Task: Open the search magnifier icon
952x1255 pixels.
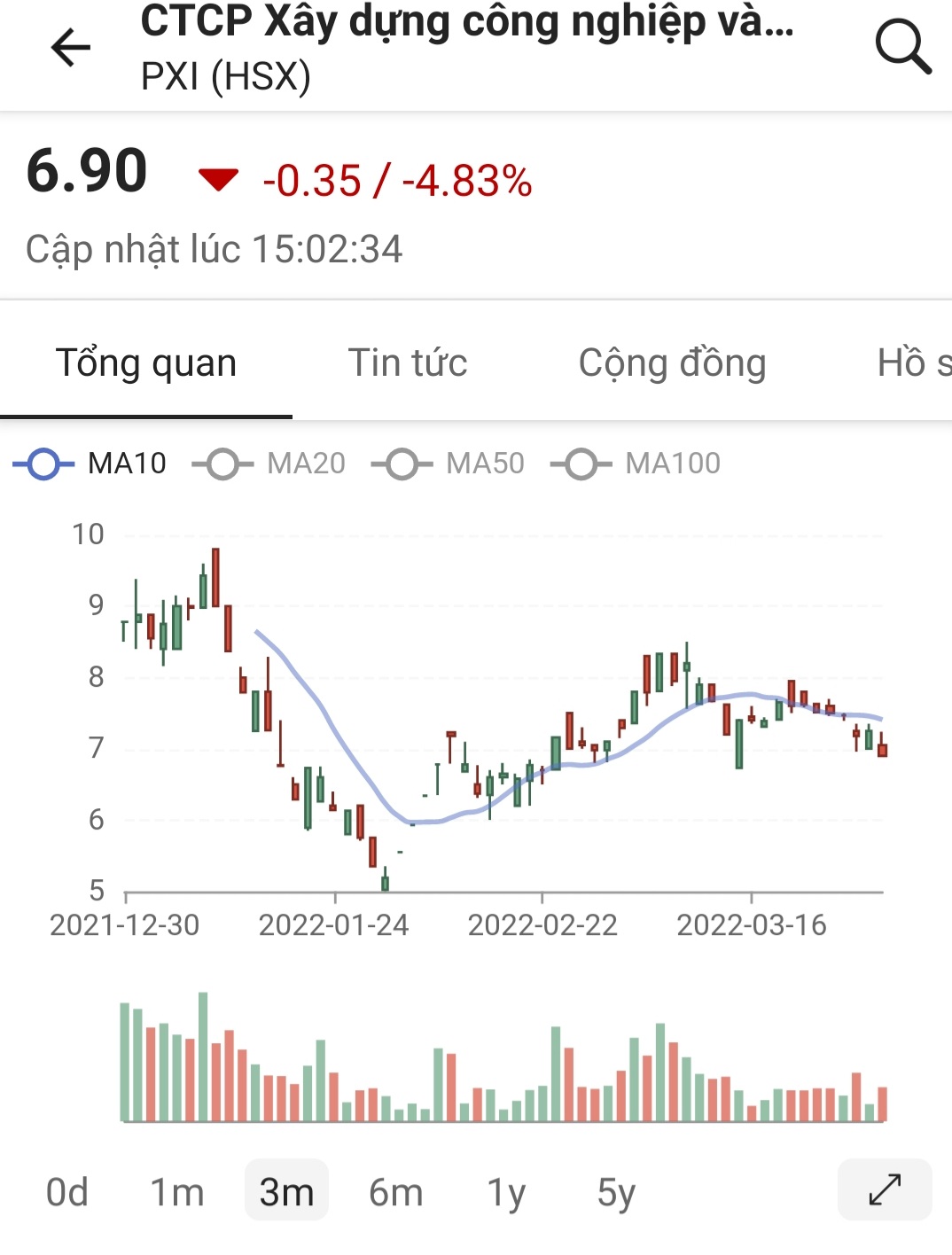Action: click(x=902, y=48)
